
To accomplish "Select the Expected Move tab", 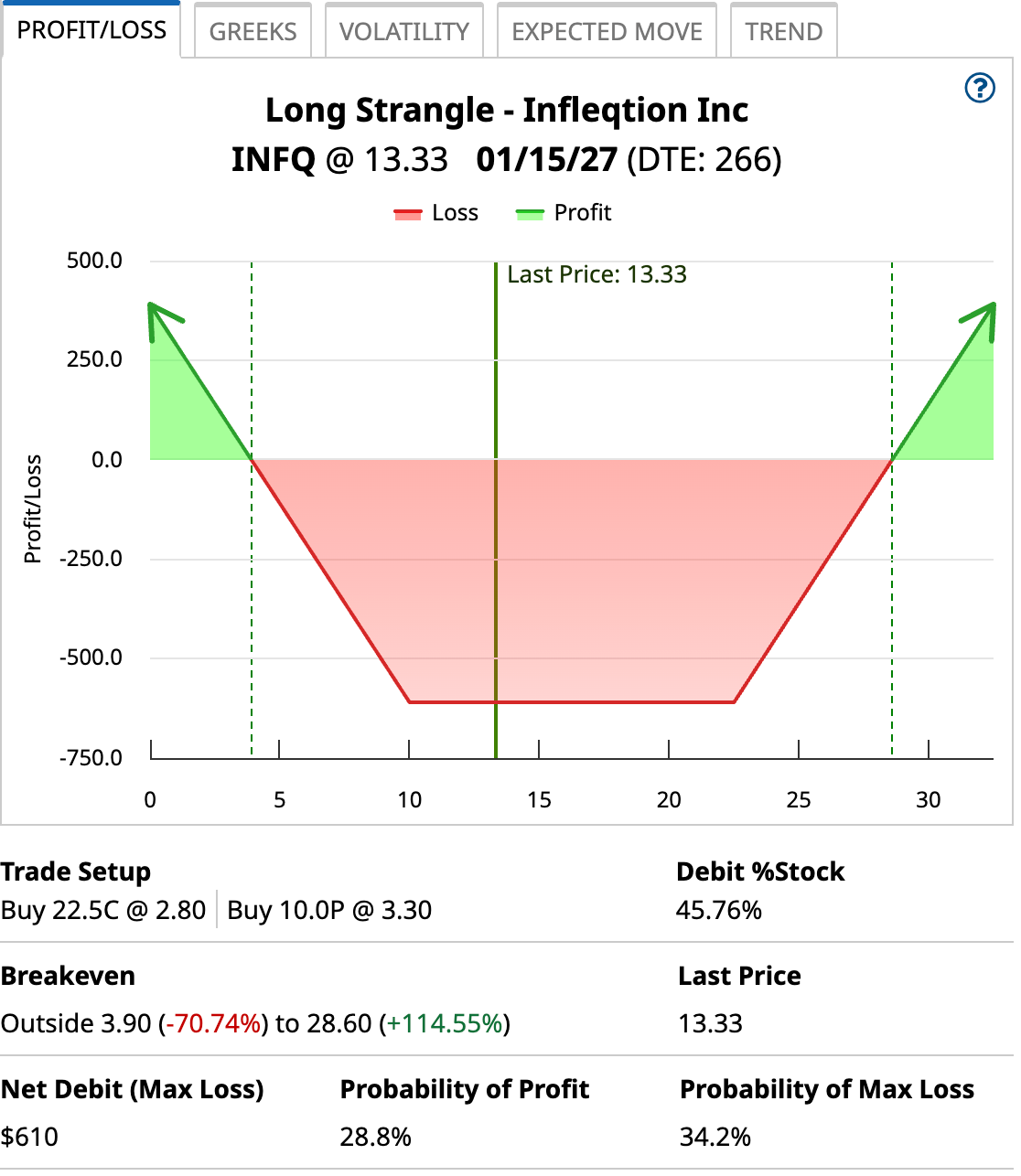I will tap(607, 31).
